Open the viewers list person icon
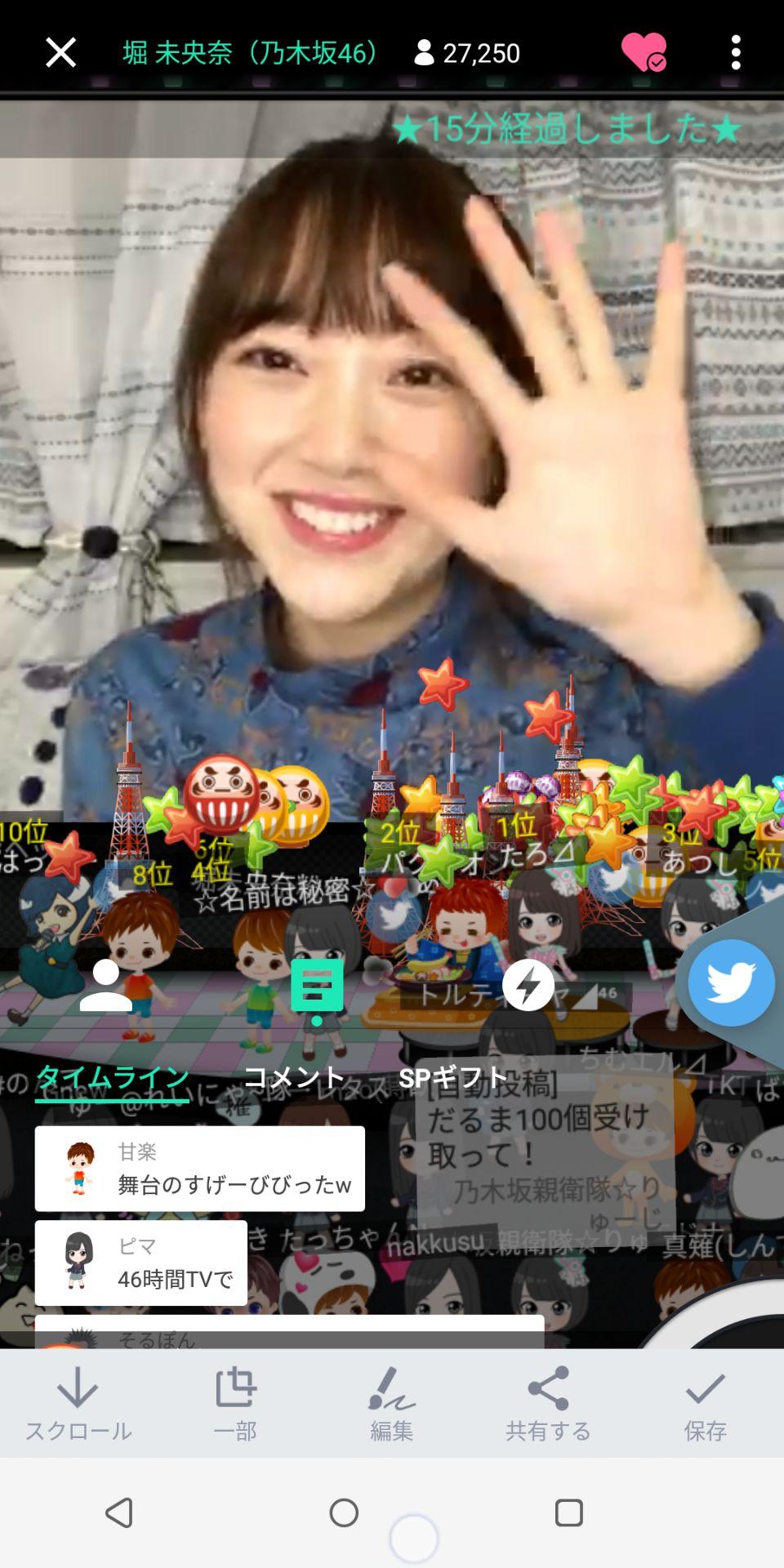 105,987
